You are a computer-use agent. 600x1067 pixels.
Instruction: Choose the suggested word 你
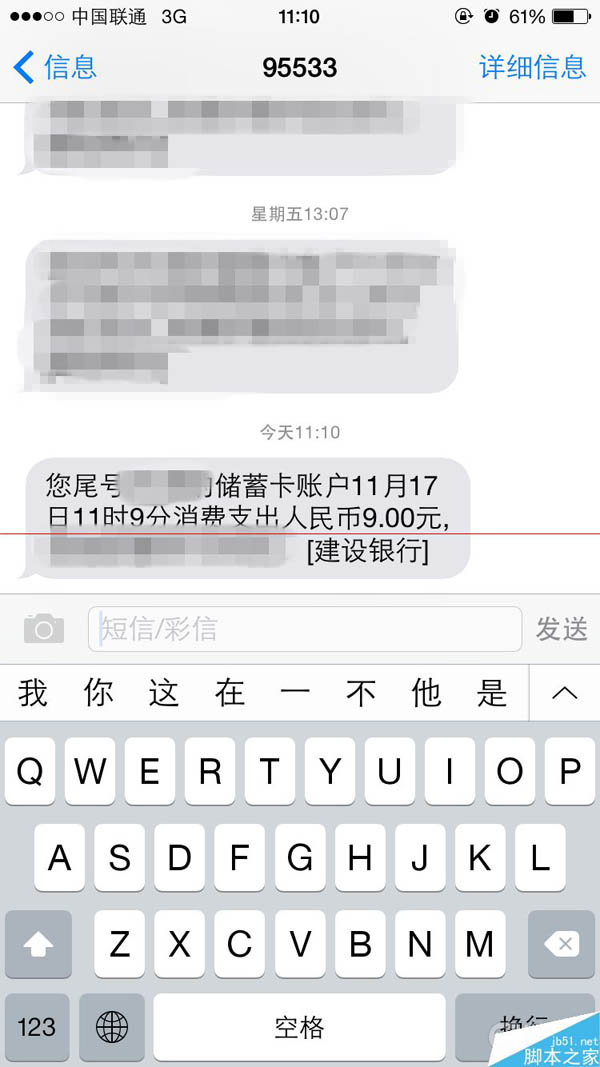pos(98,692)
